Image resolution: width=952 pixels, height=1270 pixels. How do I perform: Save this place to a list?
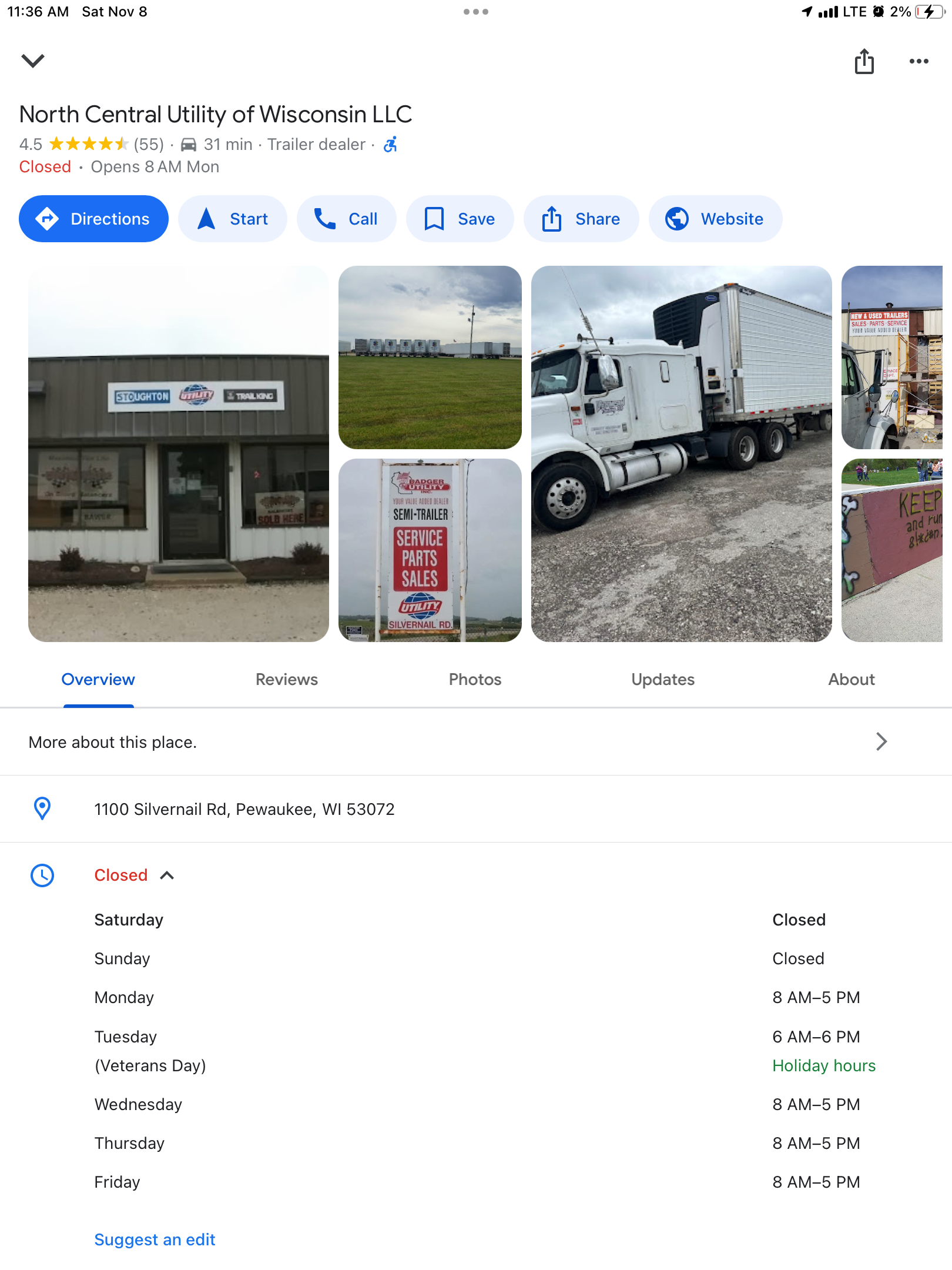(460, 219)
